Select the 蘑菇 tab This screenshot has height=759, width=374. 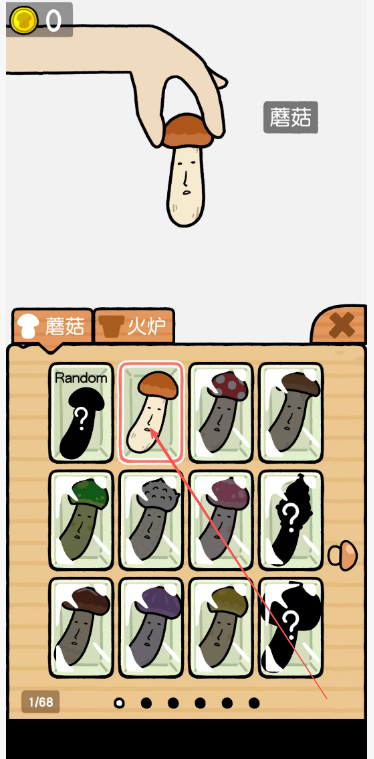tap(52, 326)
